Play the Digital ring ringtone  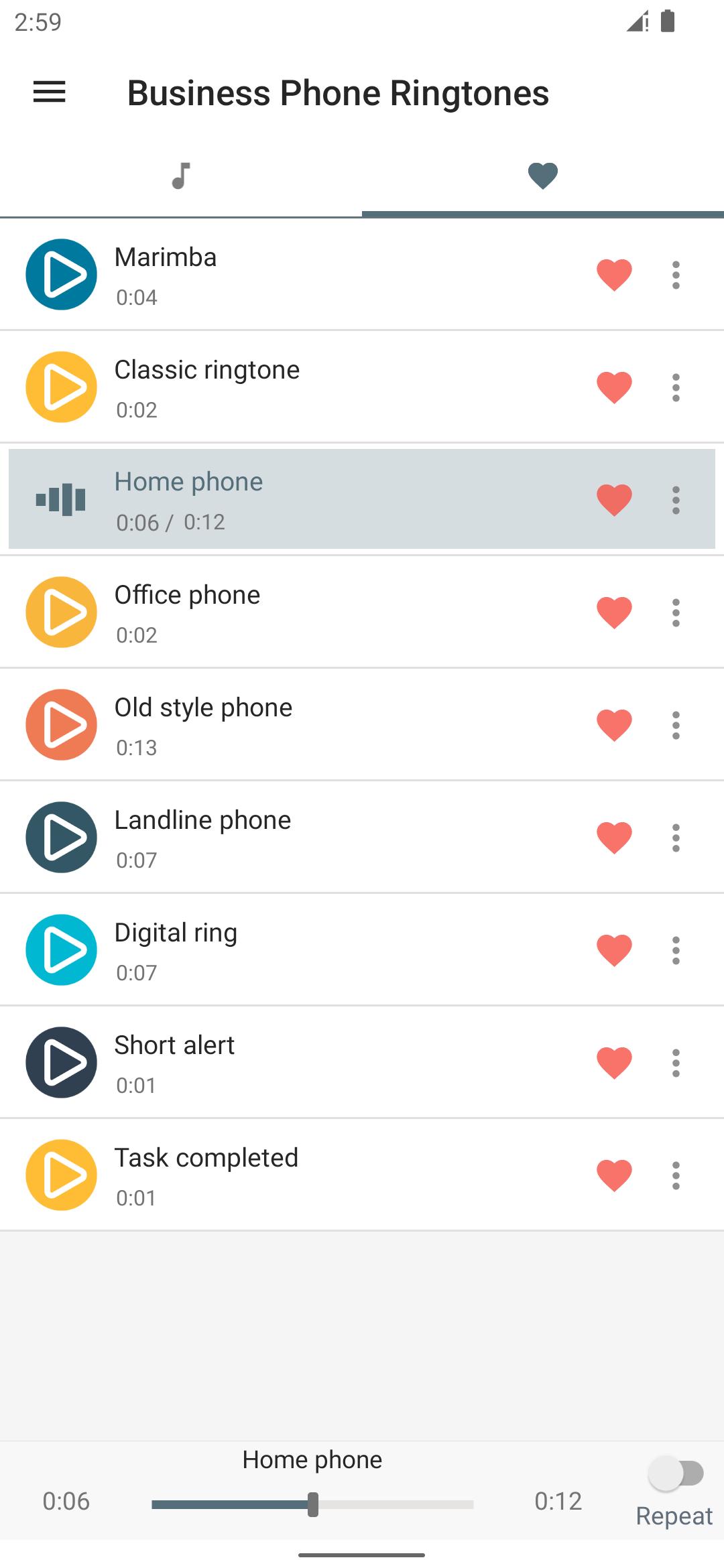tap(61, 950)
